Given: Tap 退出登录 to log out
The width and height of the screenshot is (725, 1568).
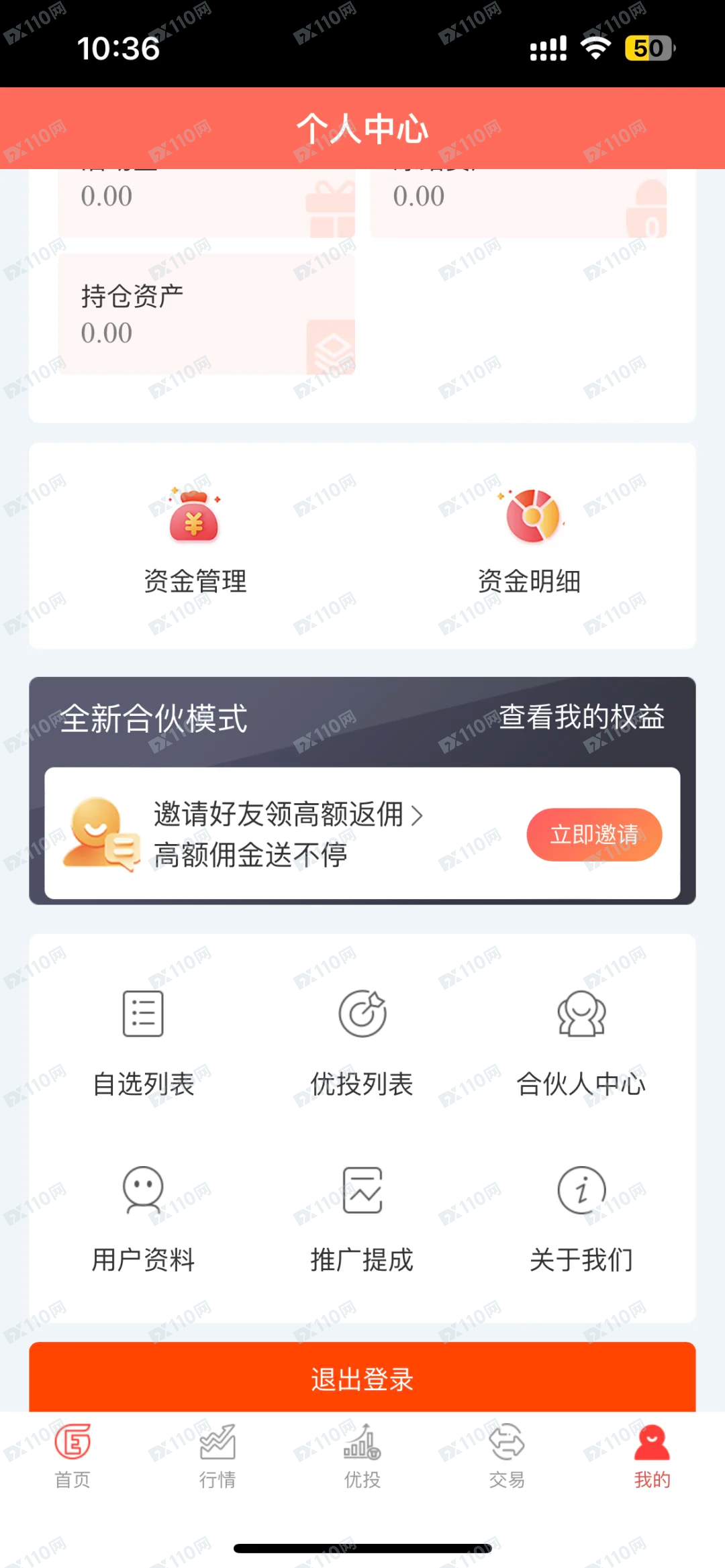Looking at the screenshot, I should pos(362,1378).
